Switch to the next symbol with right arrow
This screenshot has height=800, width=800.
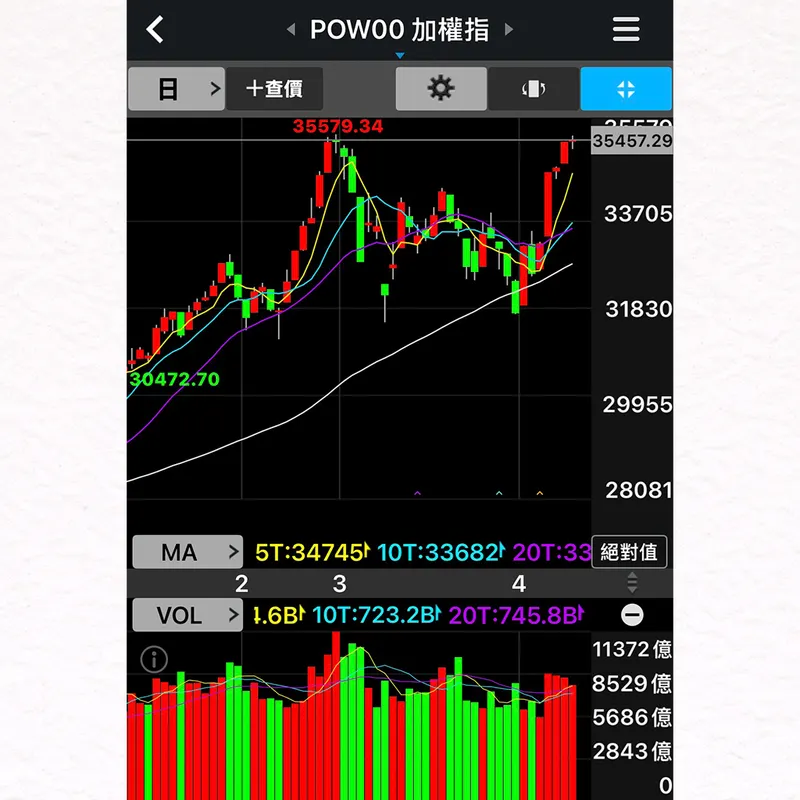(x=509, y=30)
